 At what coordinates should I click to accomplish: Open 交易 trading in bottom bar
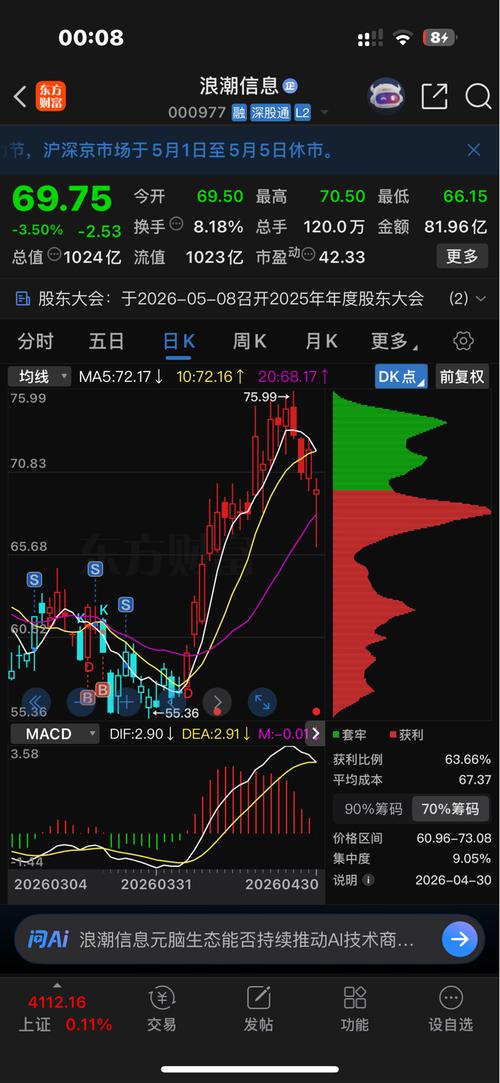[x=162, y=1010]
